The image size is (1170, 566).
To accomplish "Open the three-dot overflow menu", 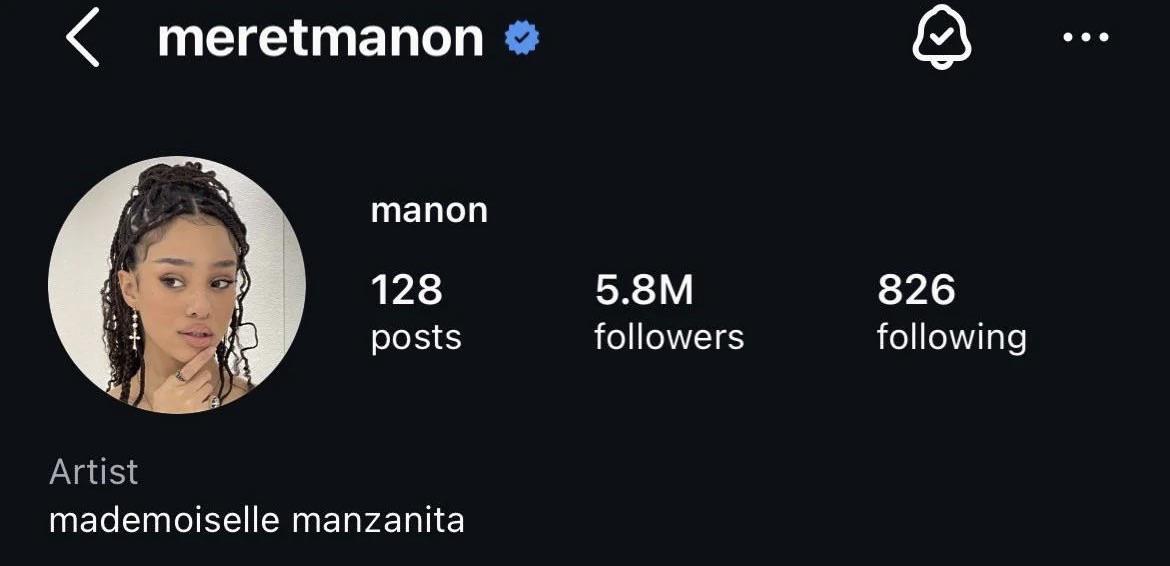I will tap(1085, 38).
